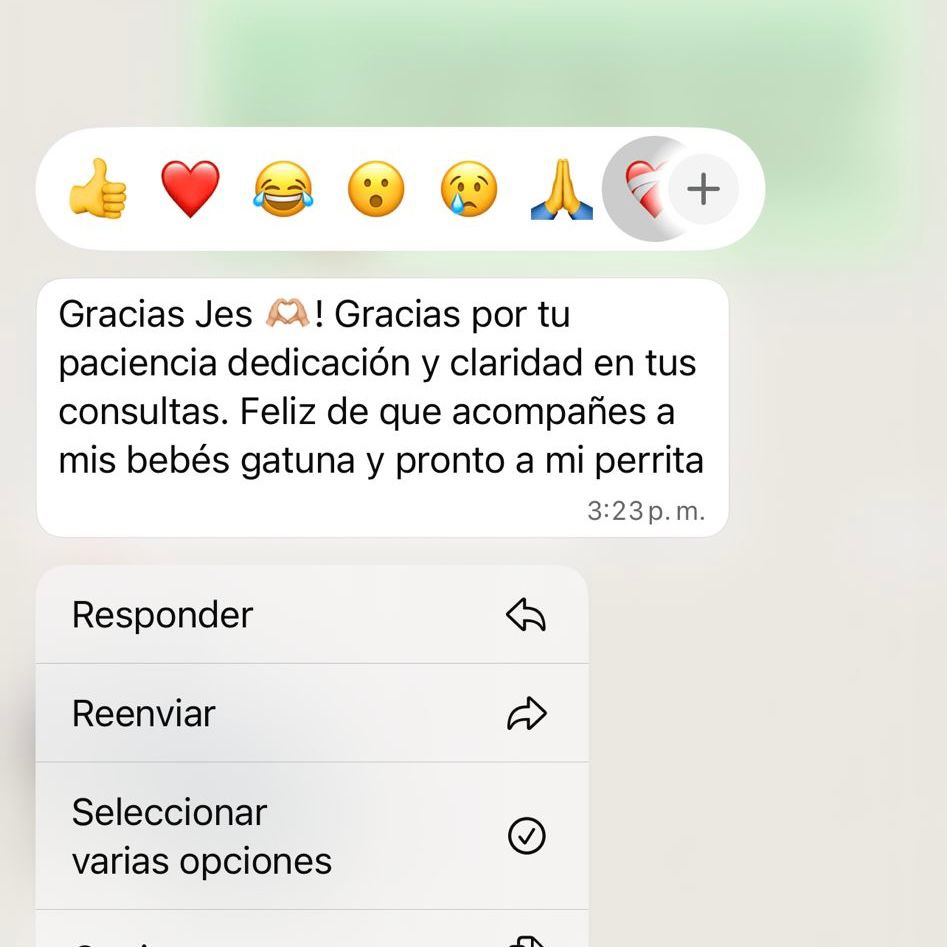React with the crying face emoji
947x947 pixels.
pos(468,189)
